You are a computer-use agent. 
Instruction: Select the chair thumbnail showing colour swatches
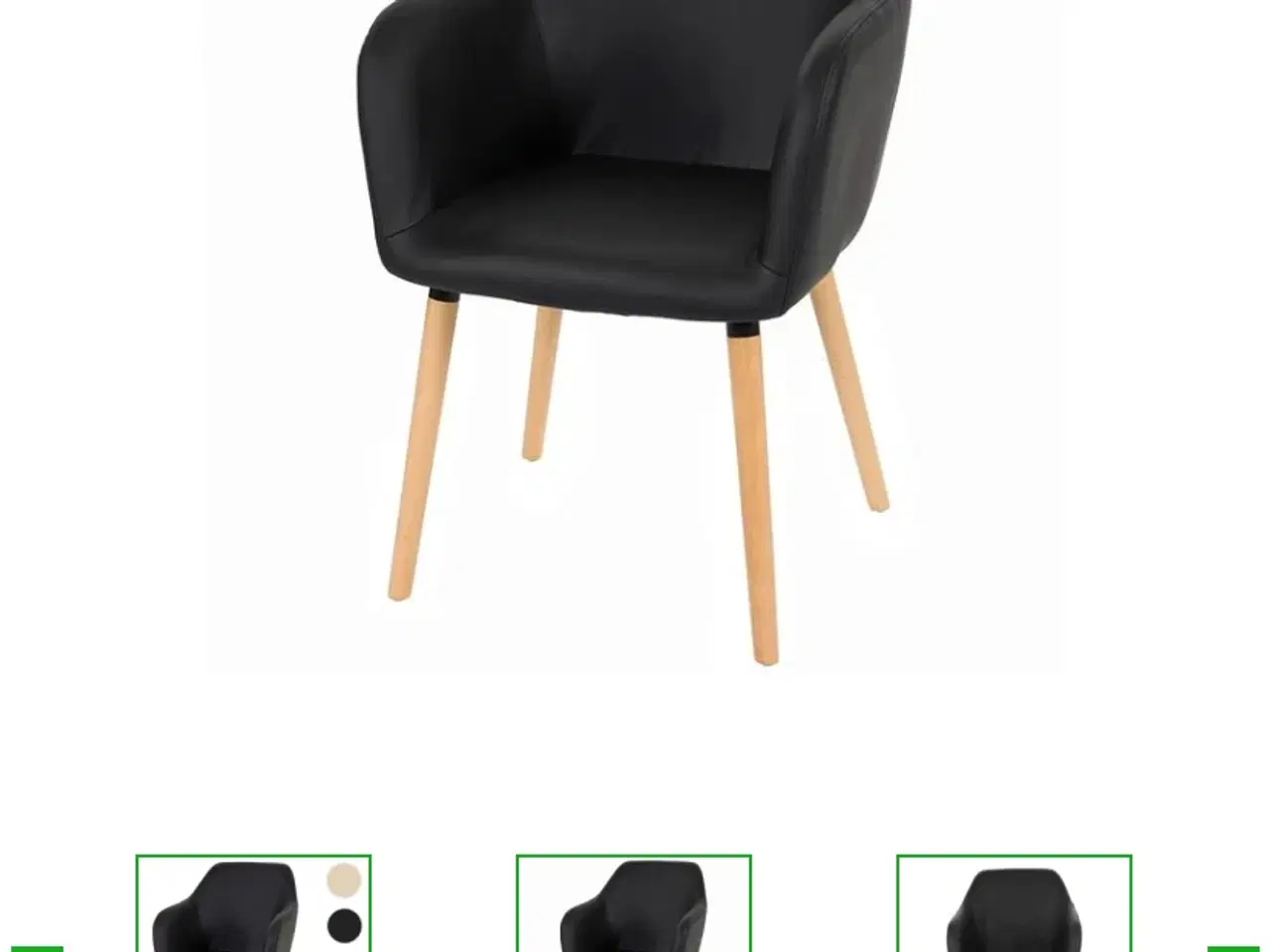[x=253, y=904]
